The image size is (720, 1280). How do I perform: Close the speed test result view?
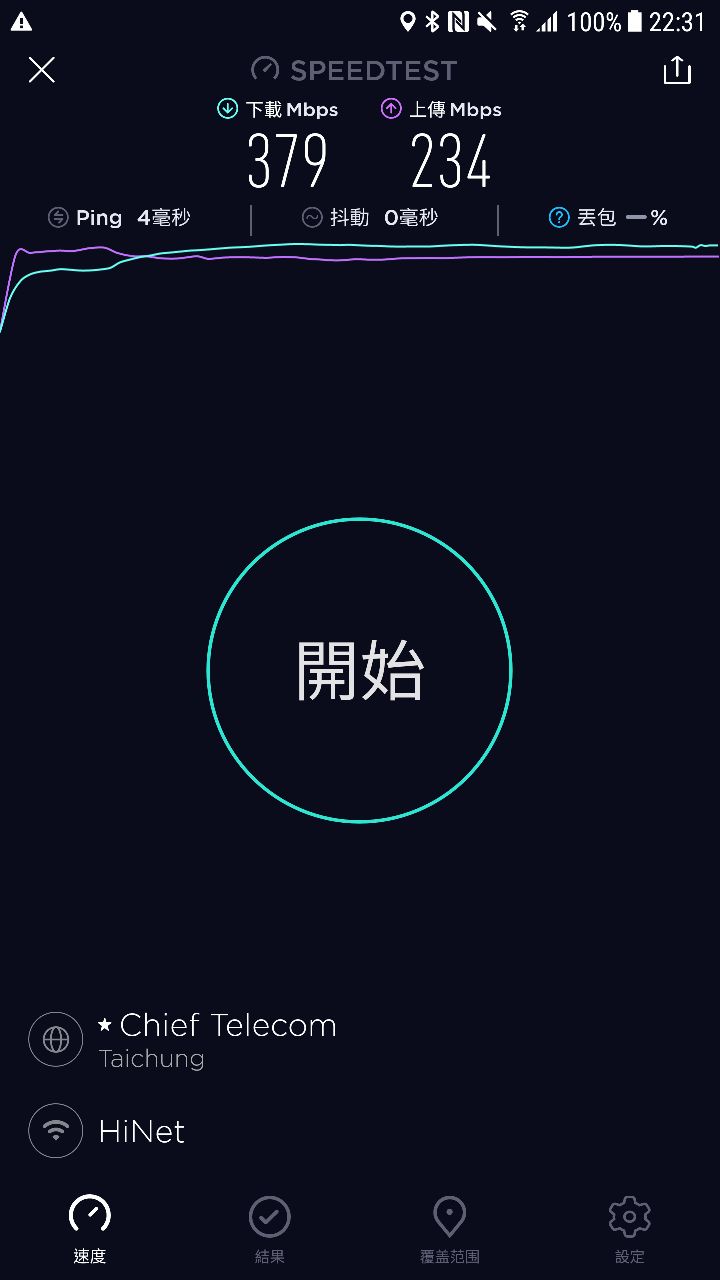(x=41, y=70)
